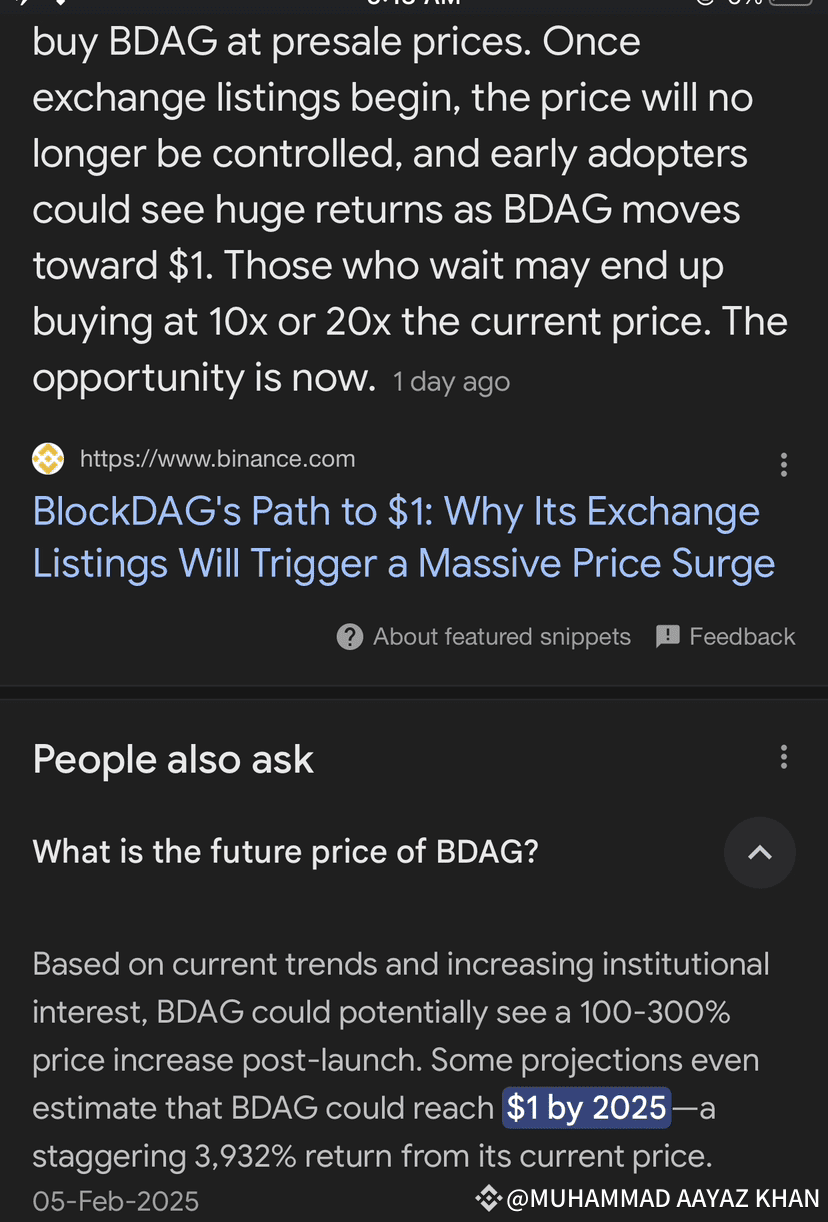This screenshot has height=1222, width=828.
Task: Select the highlighted '$1 by 2025' text
Action: [586, 1108]
